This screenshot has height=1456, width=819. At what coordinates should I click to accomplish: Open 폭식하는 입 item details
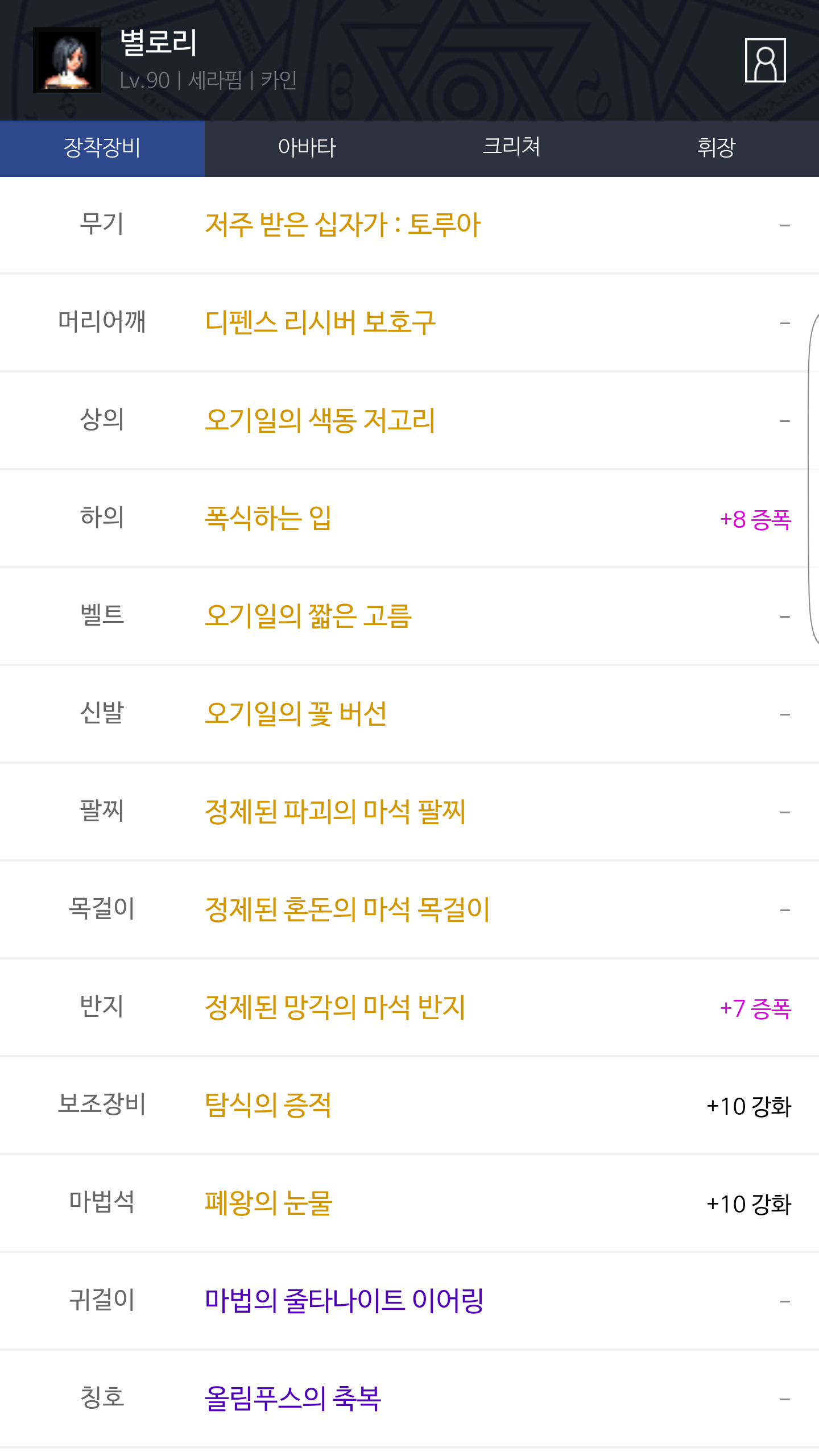pyautogui.click(x=268, y=518)
